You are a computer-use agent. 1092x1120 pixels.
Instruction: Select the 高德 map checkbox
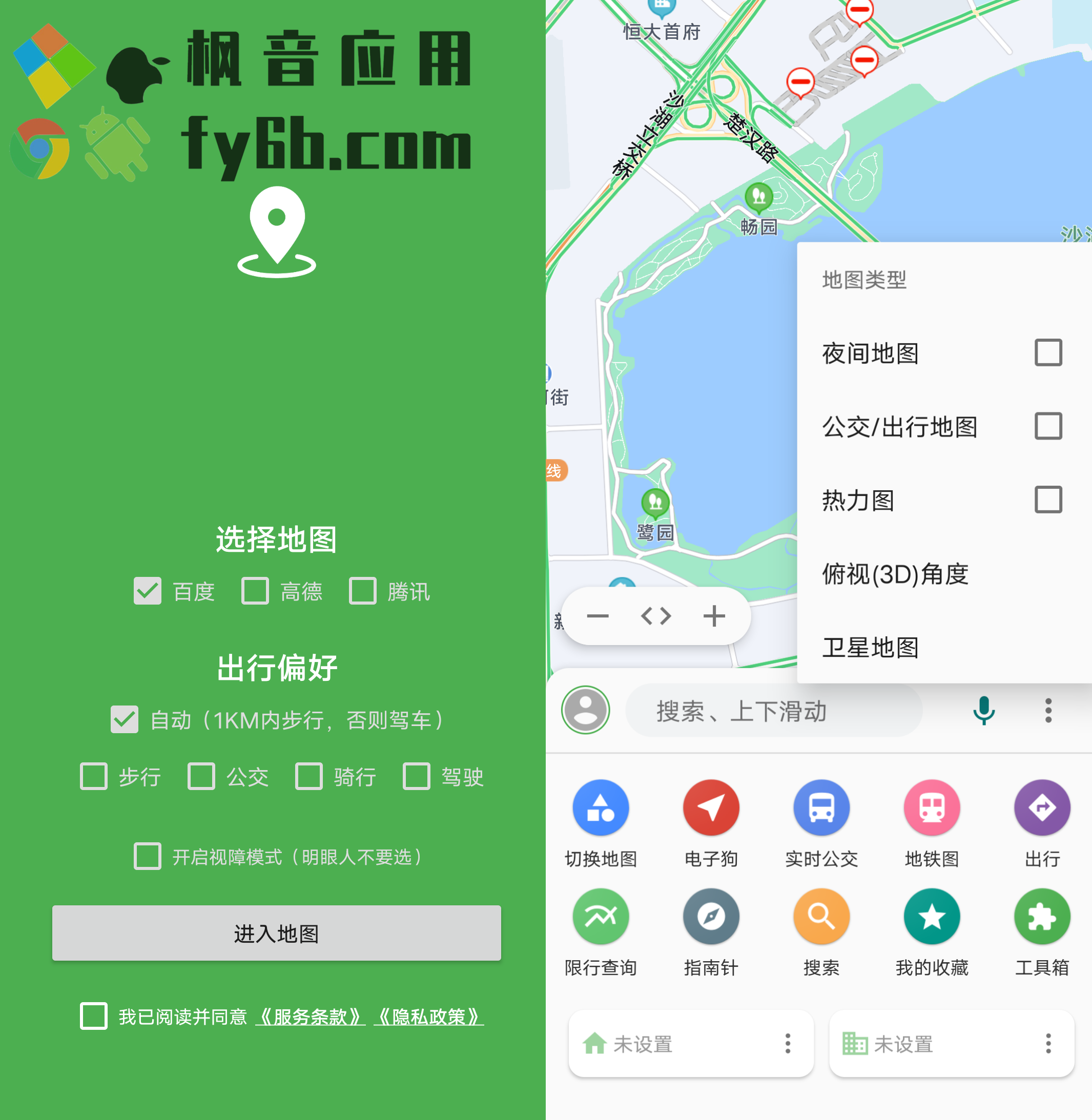pyautogui.click(x=255, y=591)
